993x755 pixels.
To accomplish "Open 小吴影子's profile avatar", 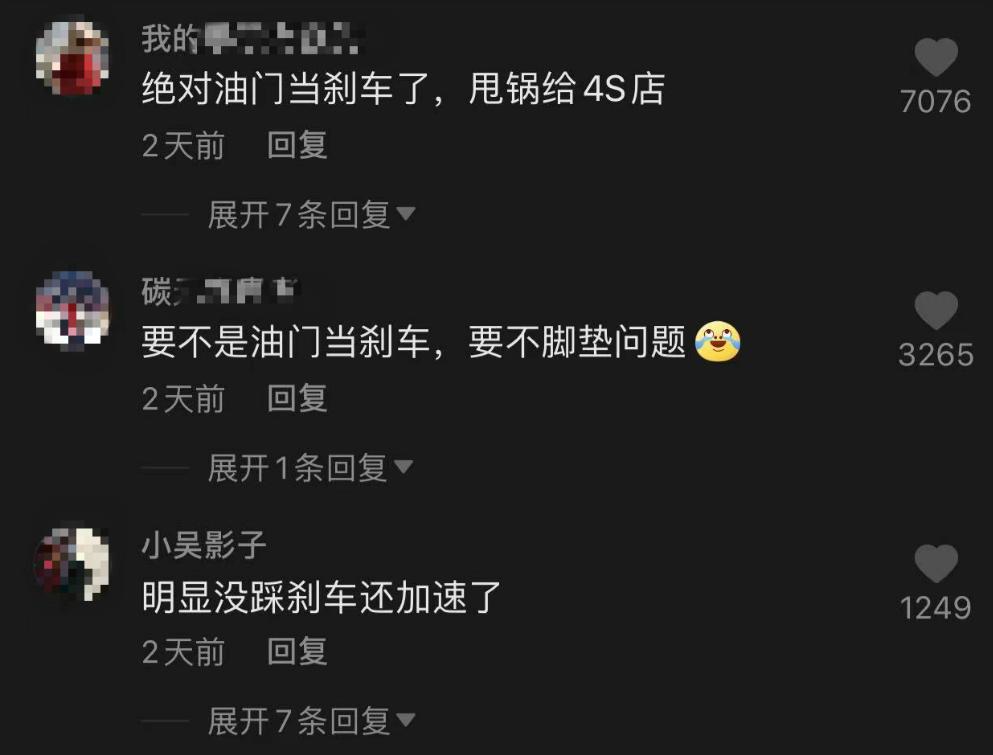I will tap(72, 564).
